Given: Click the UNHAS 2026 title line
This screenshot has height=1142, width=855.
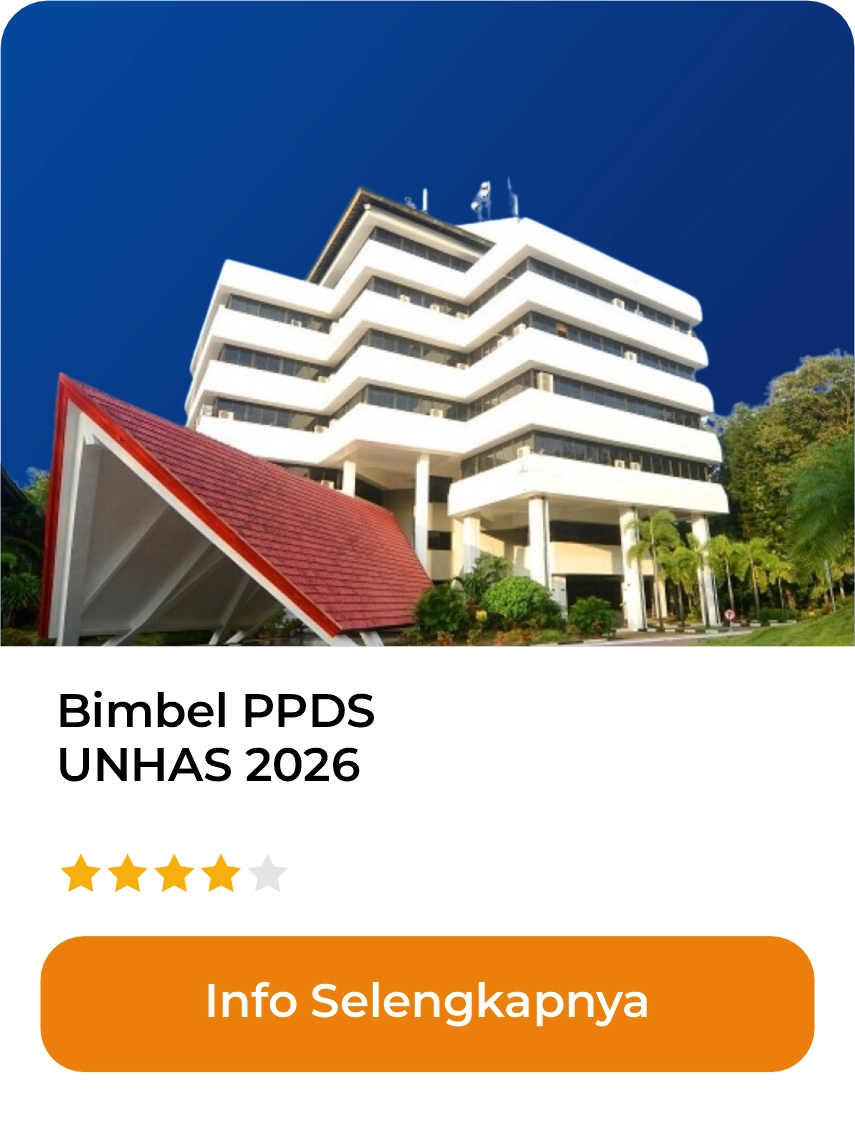Looking at the screenshot, I should point(211,765).
